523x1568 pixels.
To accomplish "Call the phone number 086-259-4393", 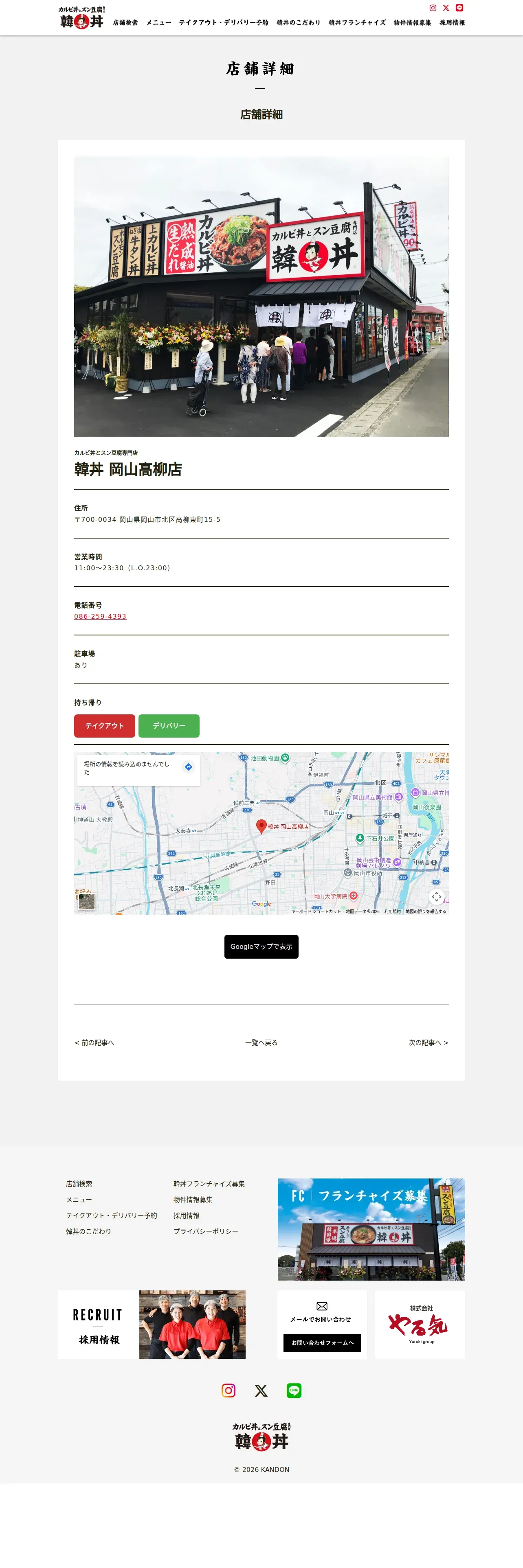I will click(x=101, y=616).
